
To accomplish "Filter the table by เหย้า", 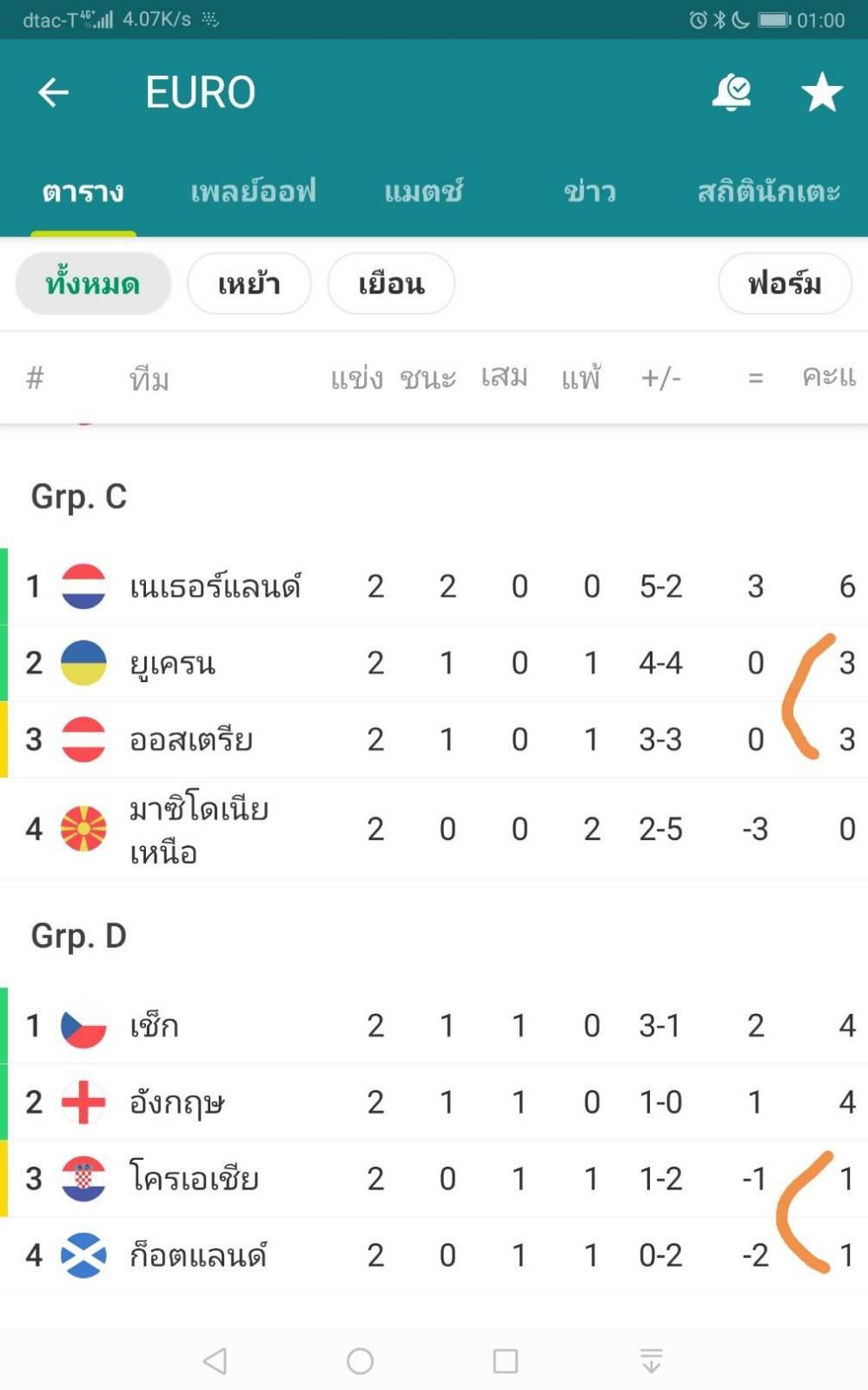I will (x=248, y=284).
